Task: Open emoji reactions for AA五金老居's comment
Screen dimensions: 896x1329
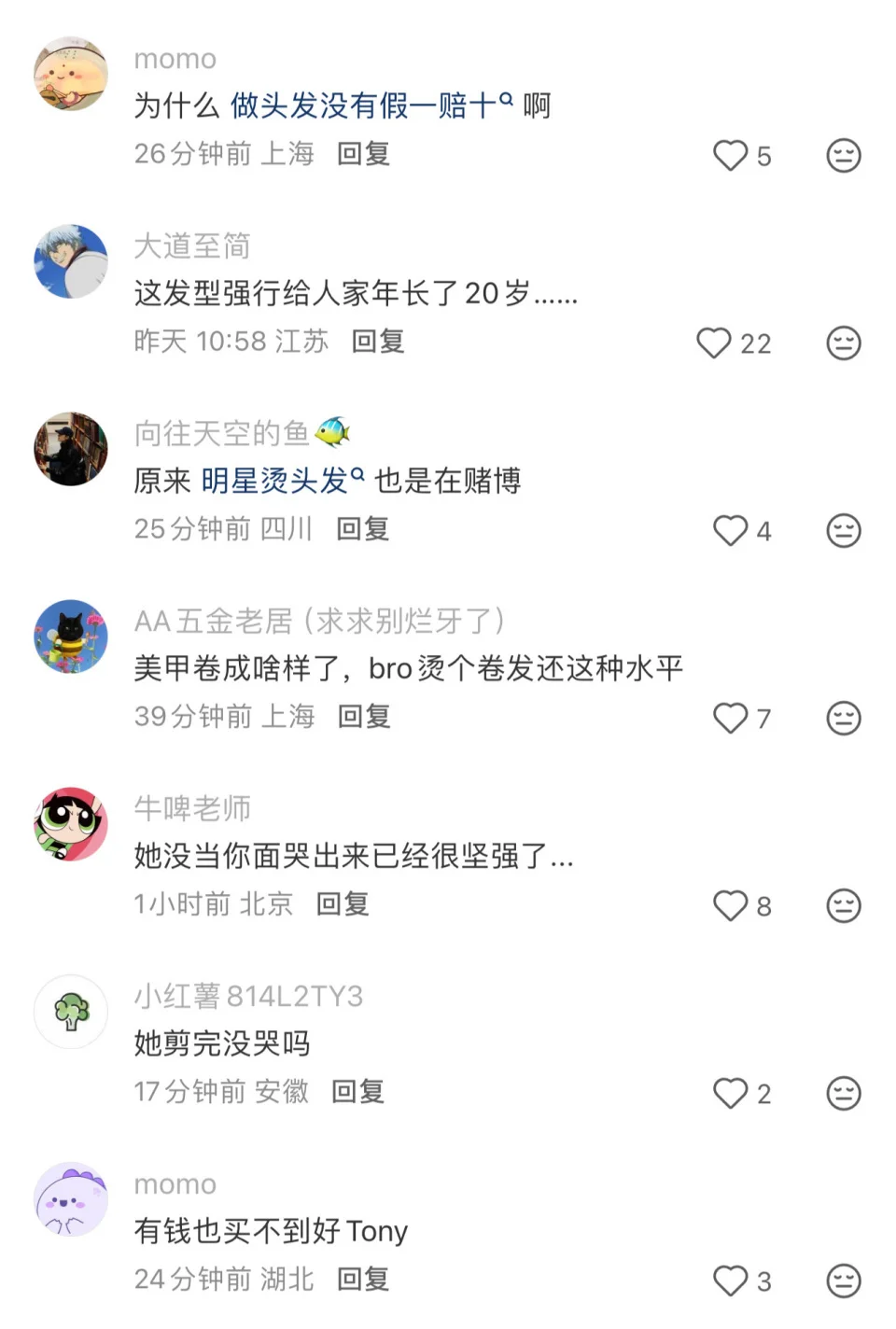Action: pos(843,719)
